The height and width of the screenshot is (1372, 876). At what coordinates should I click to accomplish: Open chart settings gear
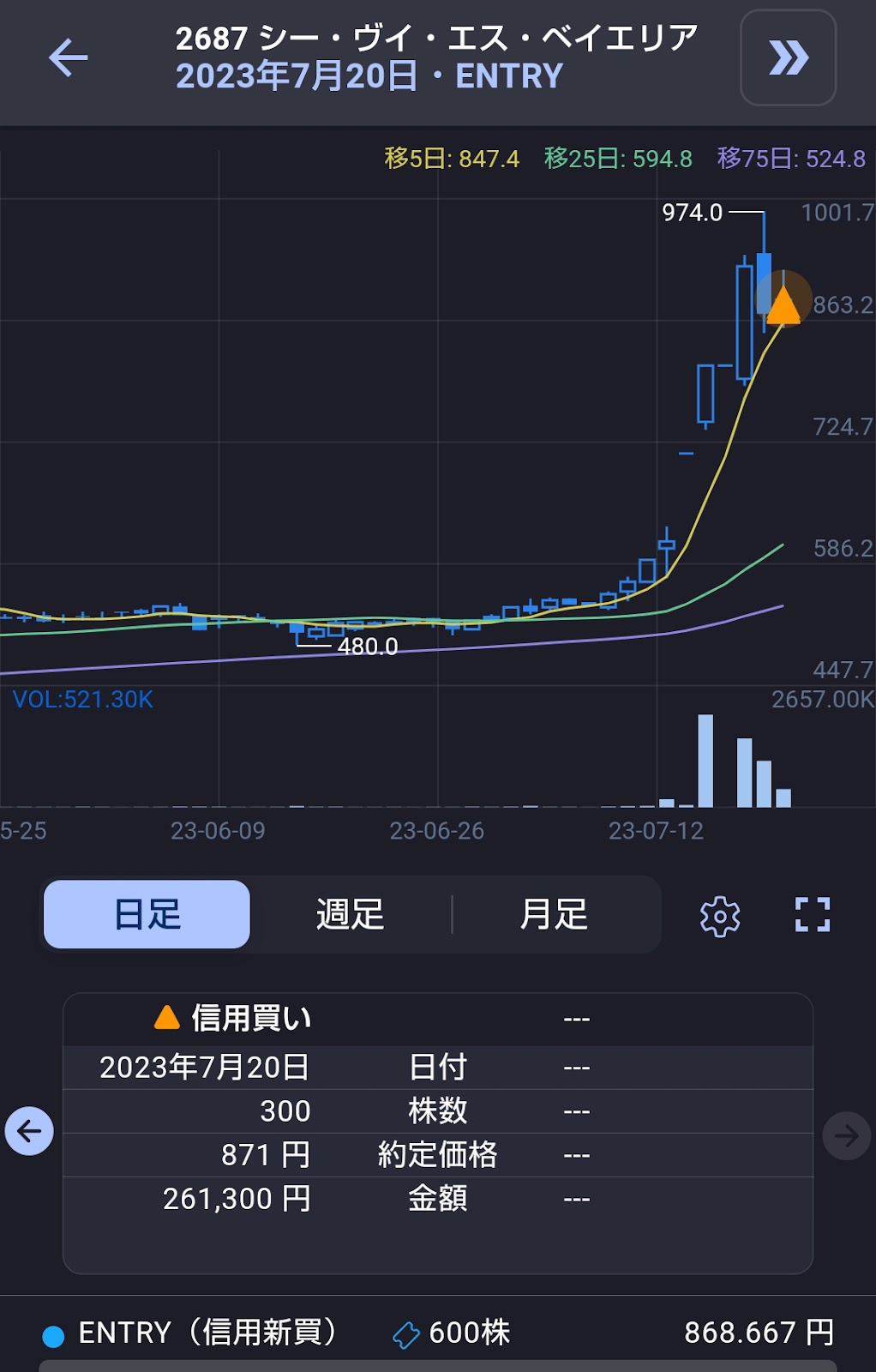[720, 916]
